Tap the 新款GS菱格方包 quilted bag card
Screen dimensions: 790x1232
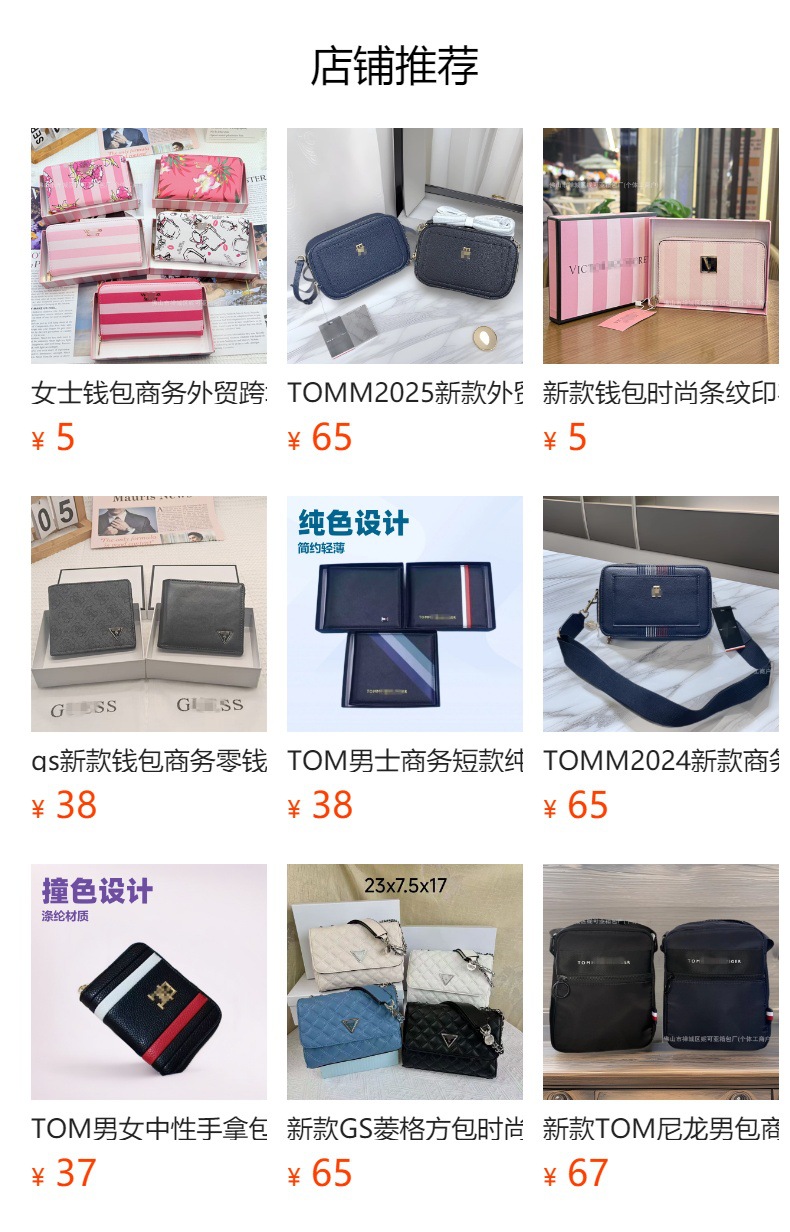coord(405,982)
